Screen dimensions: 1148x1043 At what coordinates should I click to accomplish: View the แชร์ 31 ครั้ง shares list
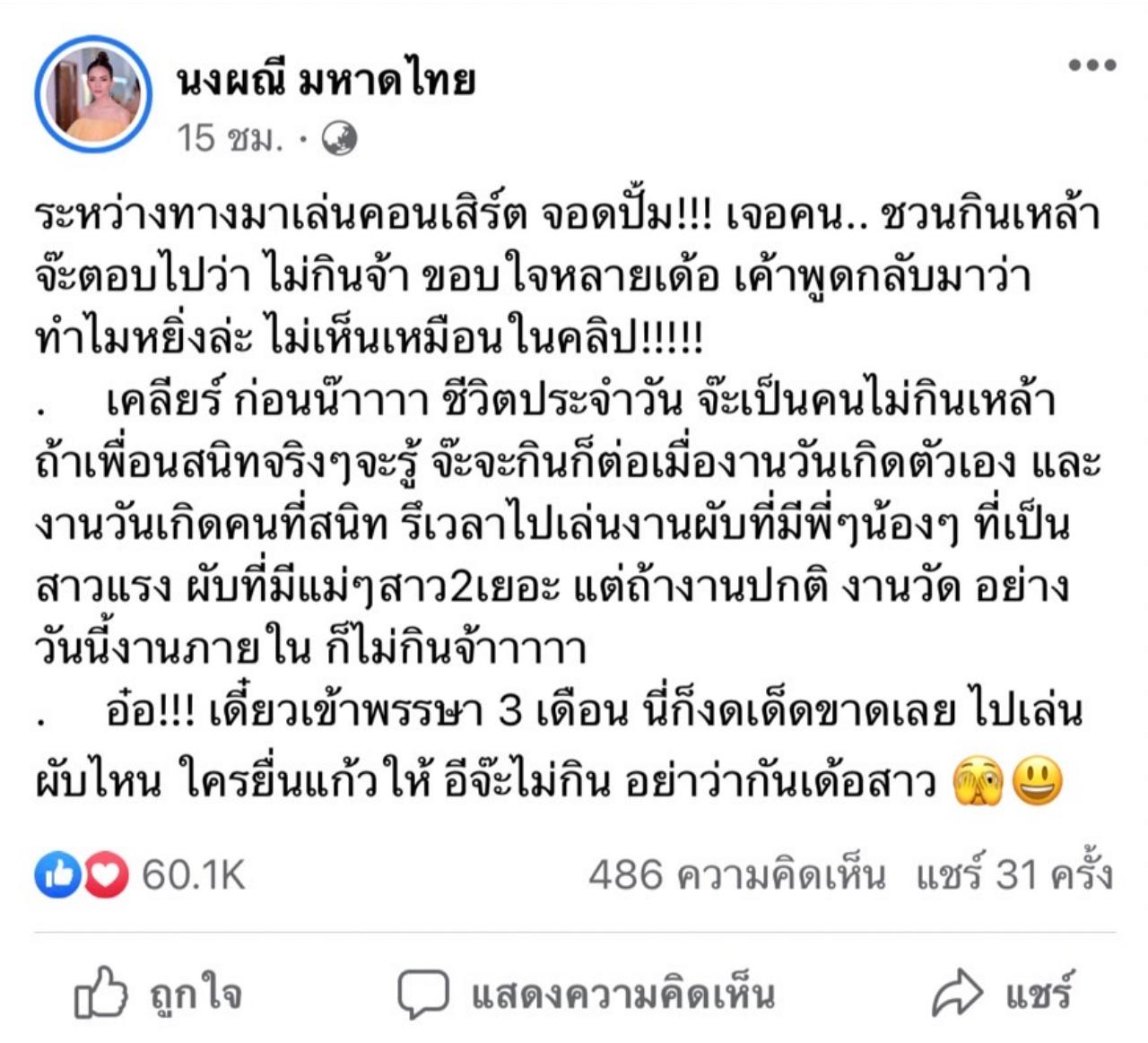[1013, 874]
